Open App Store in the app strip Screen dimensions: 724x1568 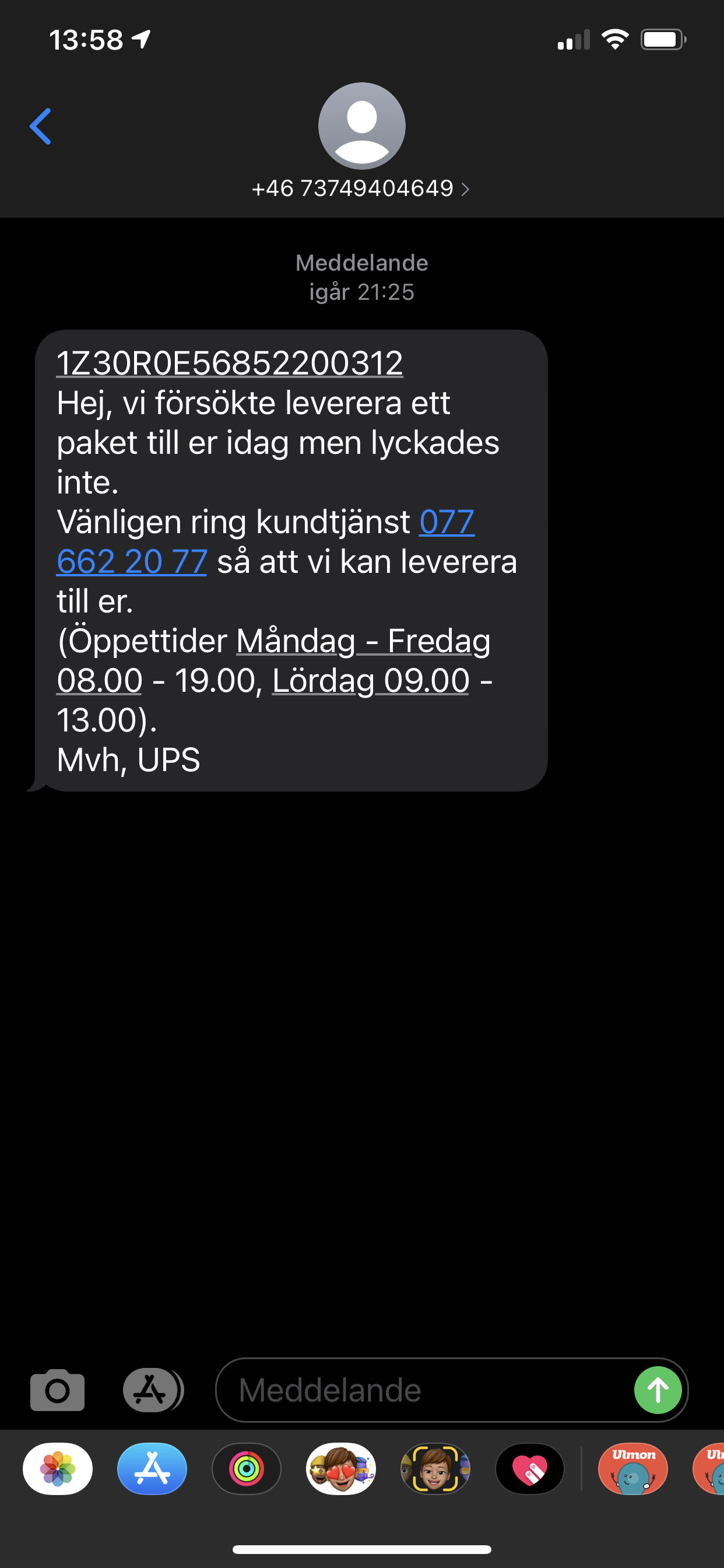click(x=152, y=1469)
